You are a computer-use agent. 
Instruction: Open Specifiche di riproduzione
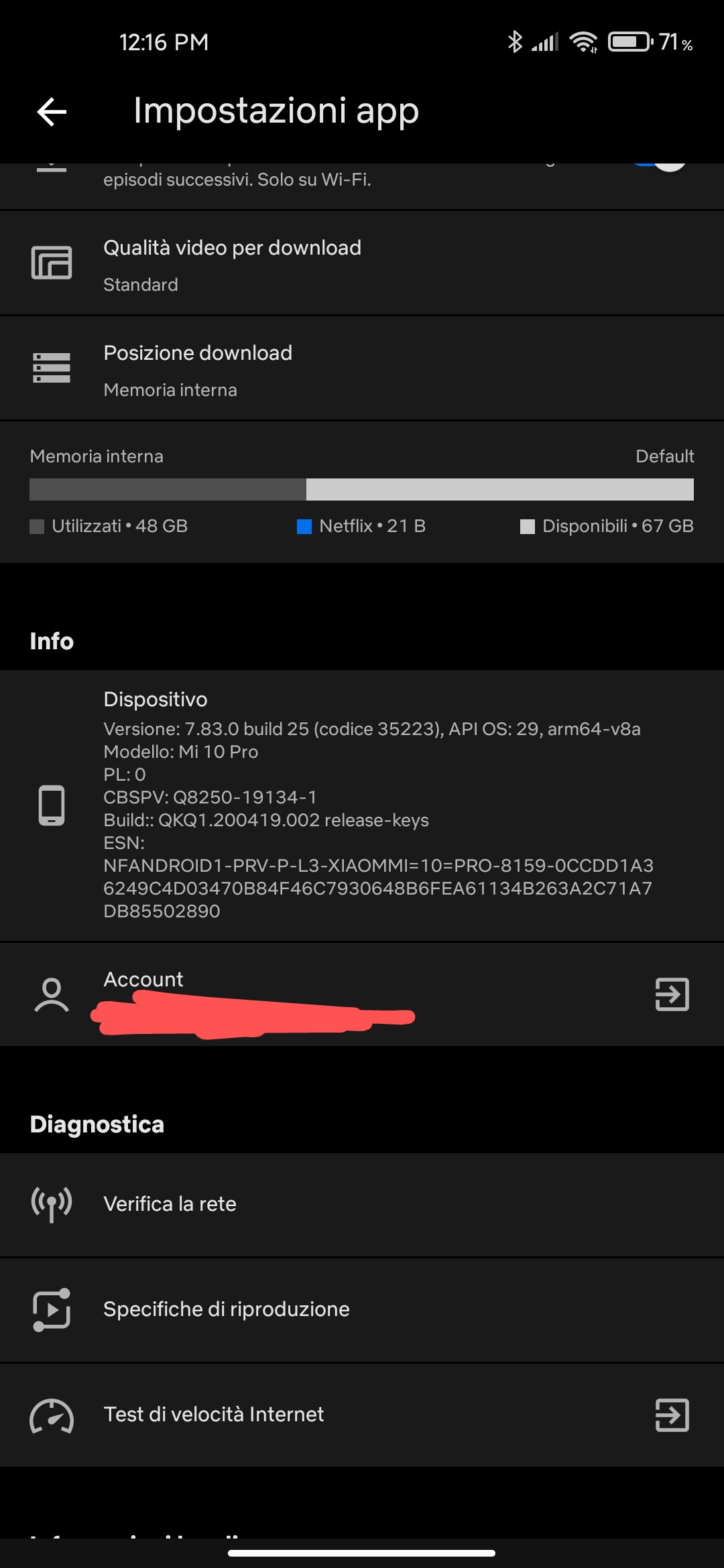tap(362, 1310)
